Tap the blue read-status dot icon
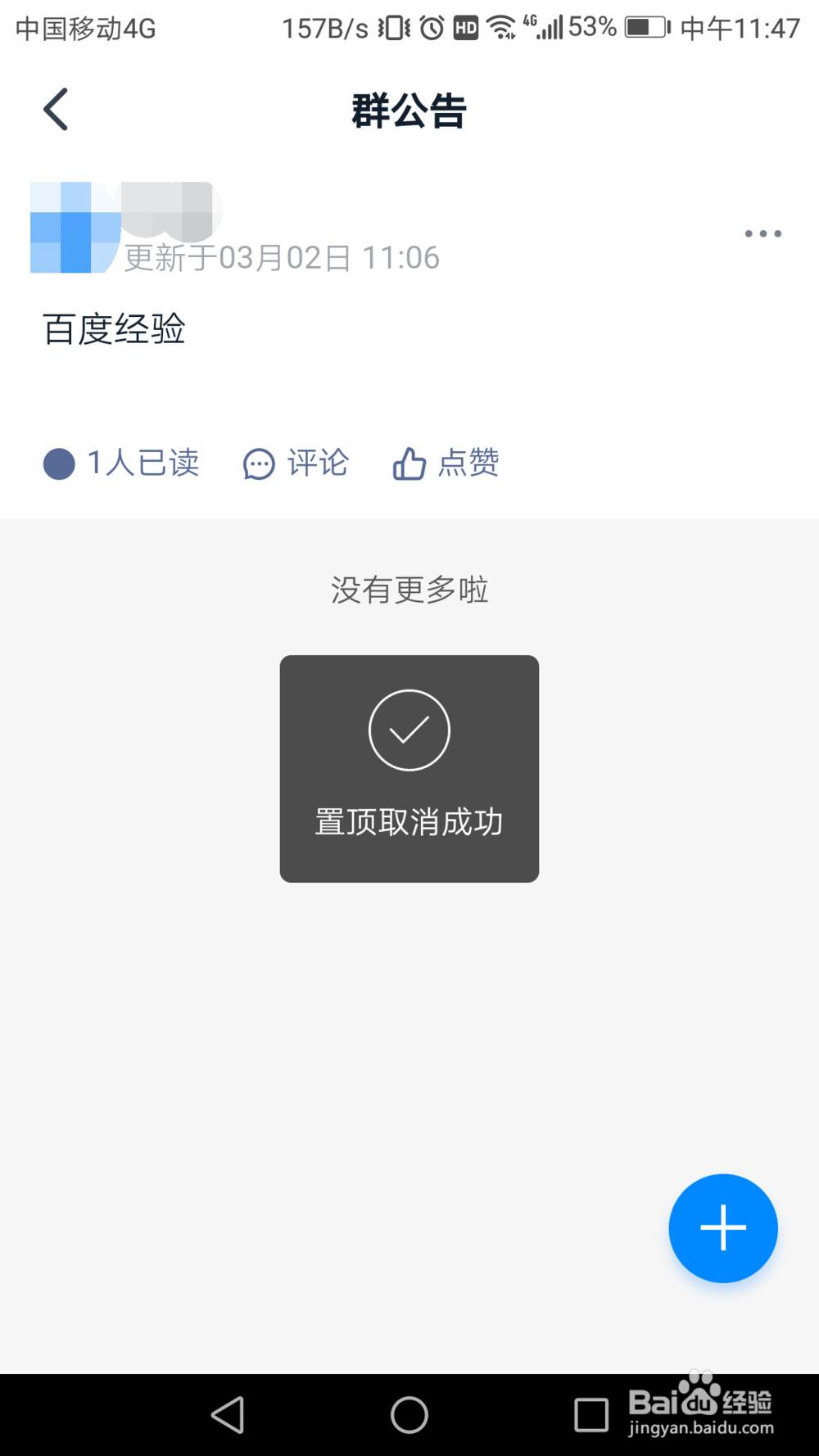 58,464
